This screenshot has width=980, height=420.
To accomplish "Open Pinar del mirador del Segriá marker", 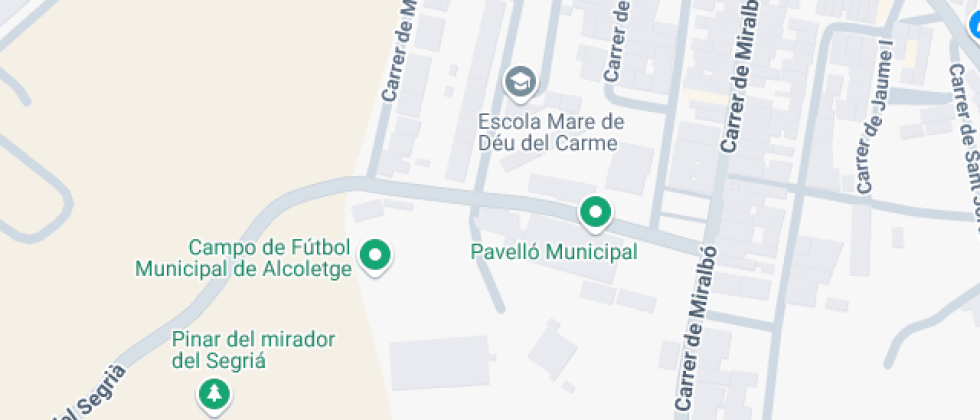I will (213, 393).
